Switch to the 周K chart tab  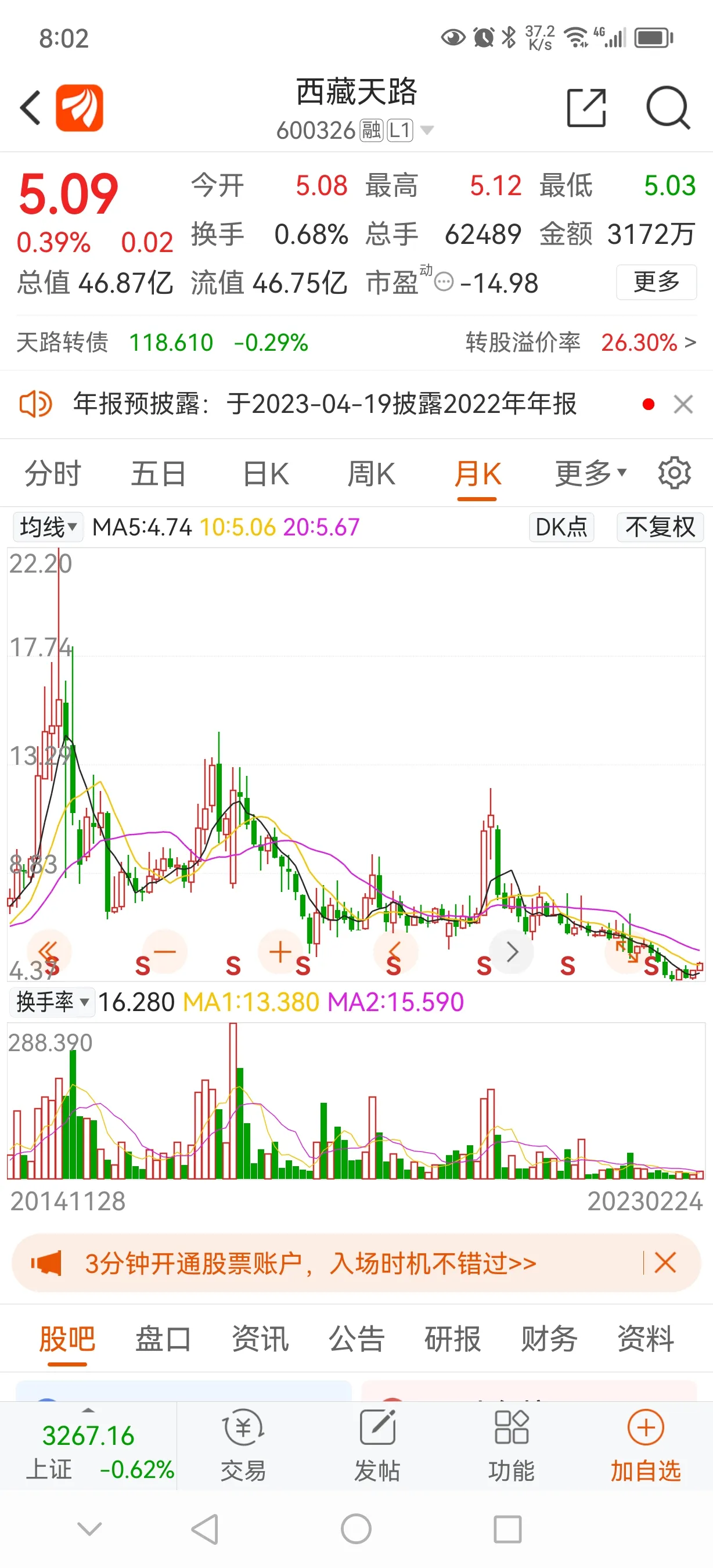[x=371, y=473]
